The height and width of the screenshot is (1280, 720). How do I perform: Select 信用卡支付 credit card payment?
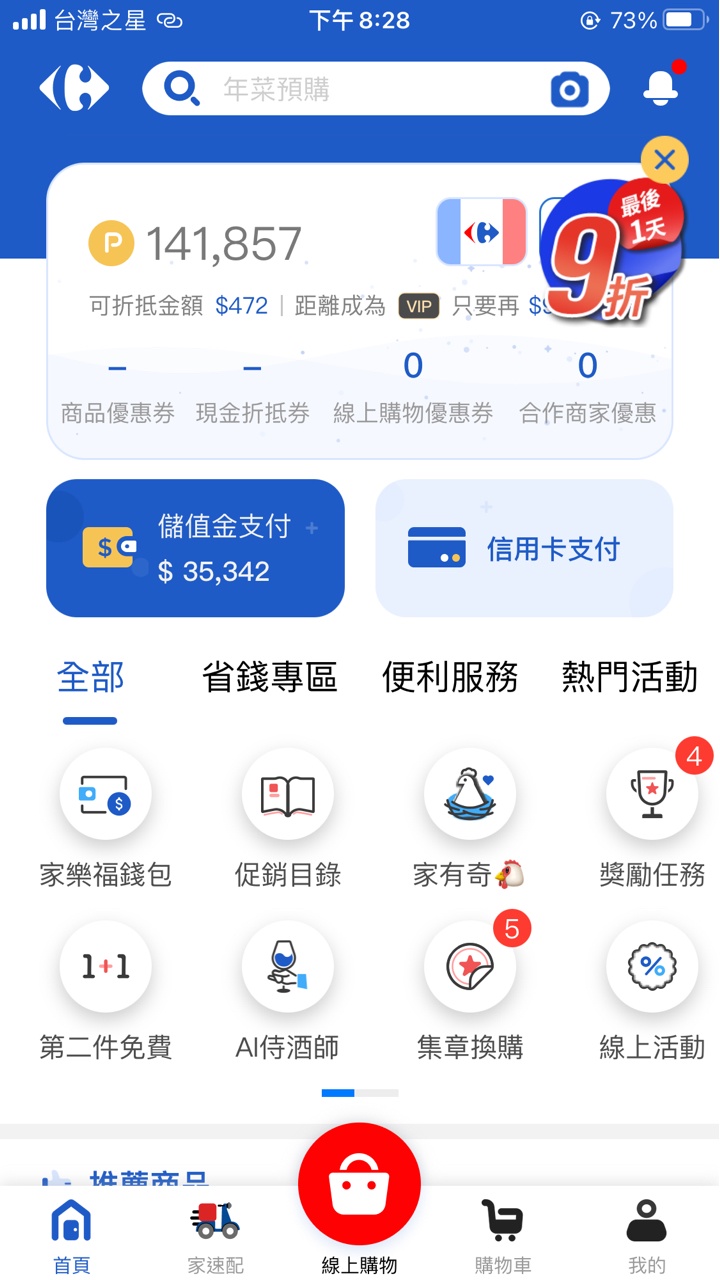(x=524, y=548)
